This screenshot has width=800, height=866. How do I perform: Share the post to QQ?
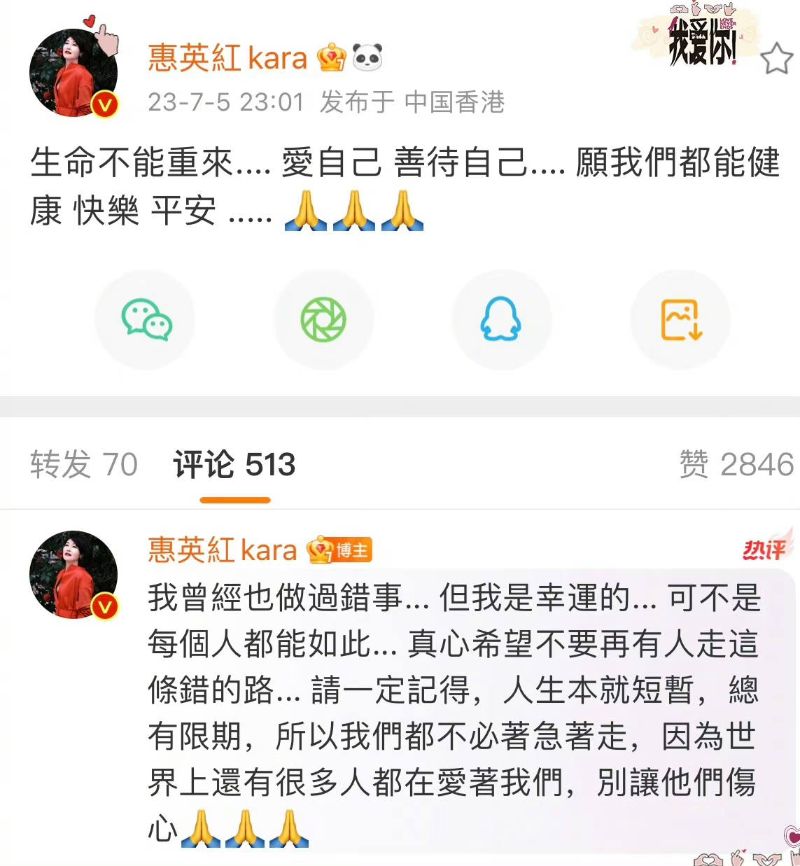pos(501,320)
